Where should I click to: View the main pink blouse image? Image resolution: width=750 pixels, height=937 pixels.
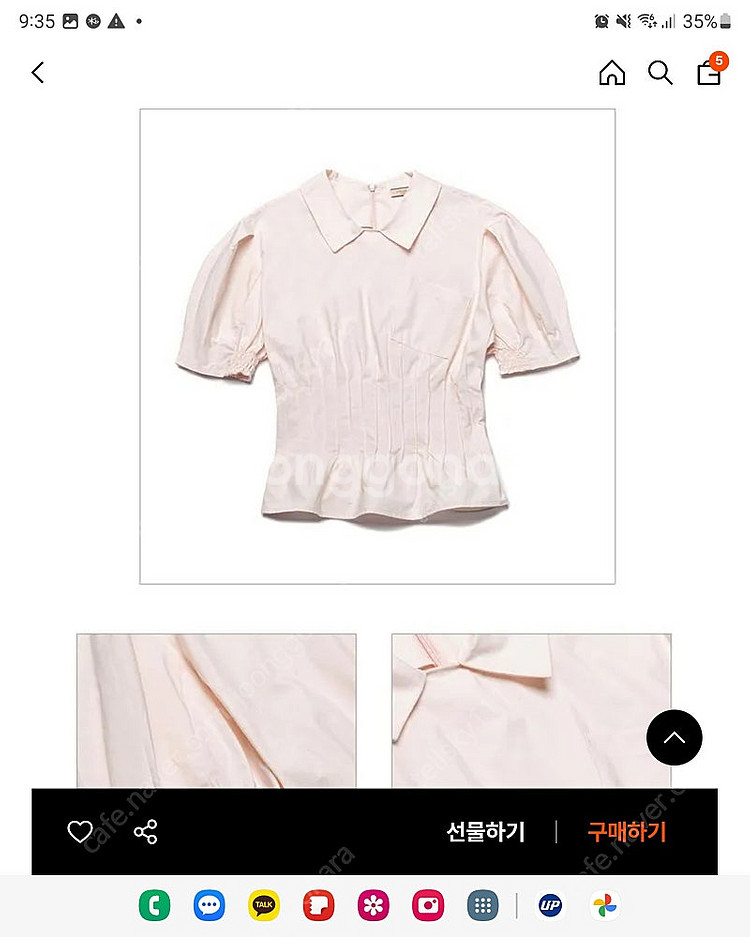pos(377,346)
